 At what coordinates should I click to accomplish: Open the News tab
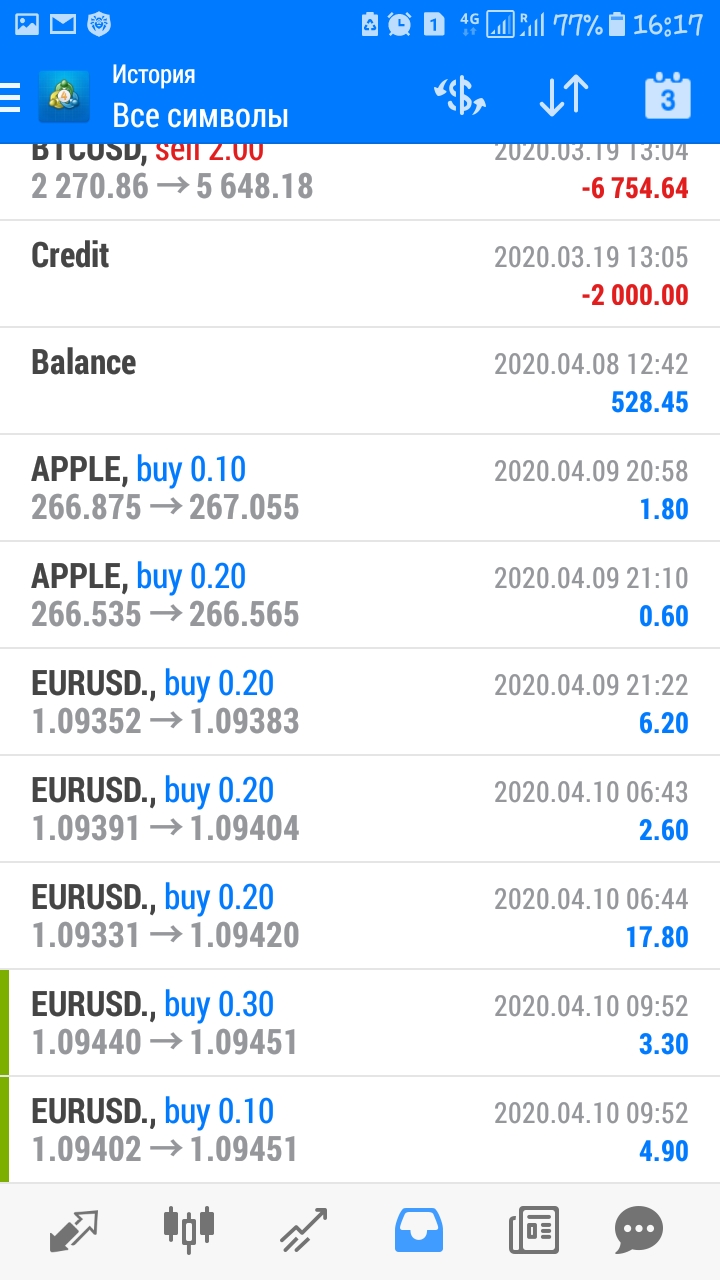534,1231
